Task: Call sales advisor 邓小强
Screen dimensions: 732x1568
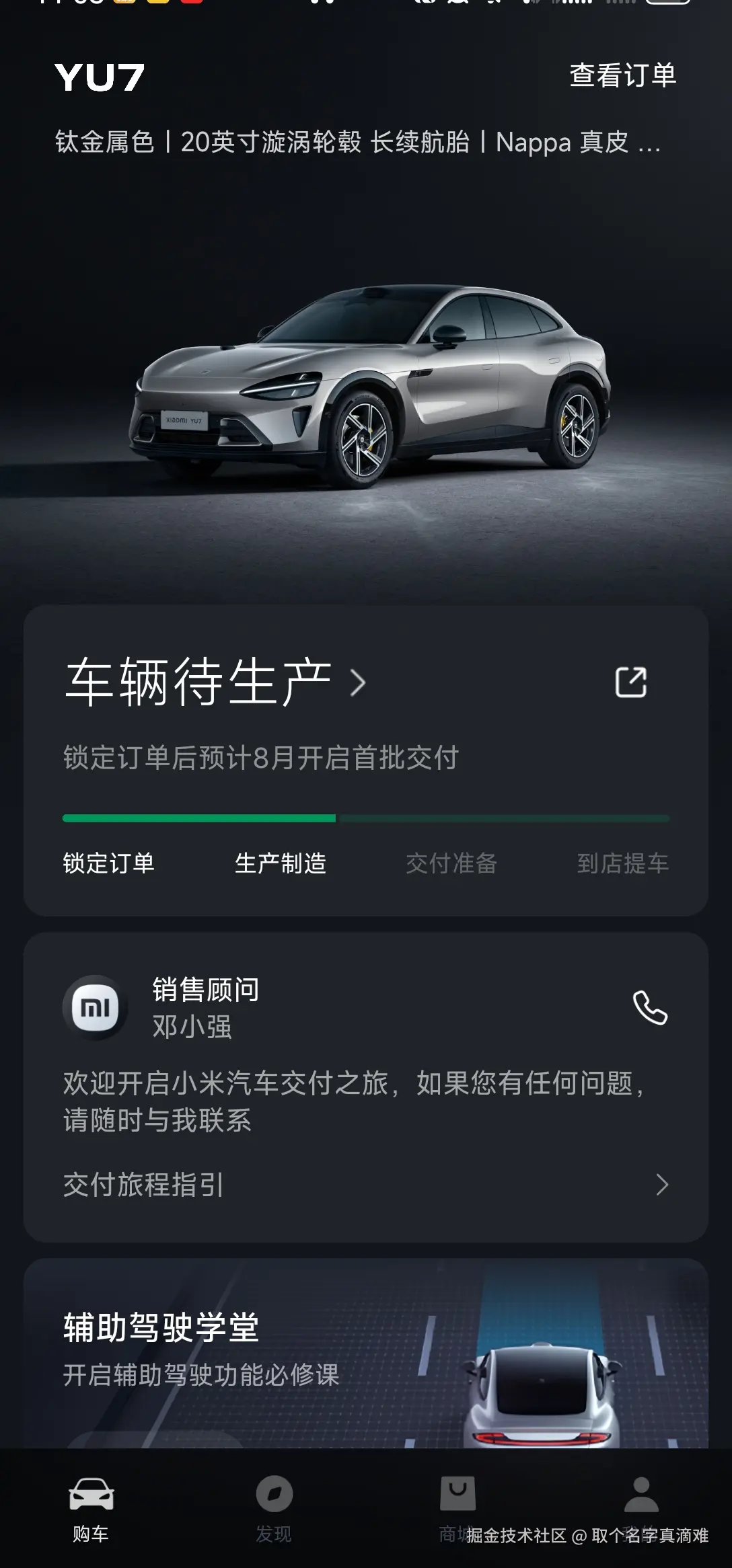Action: (x=650, y=1008)
